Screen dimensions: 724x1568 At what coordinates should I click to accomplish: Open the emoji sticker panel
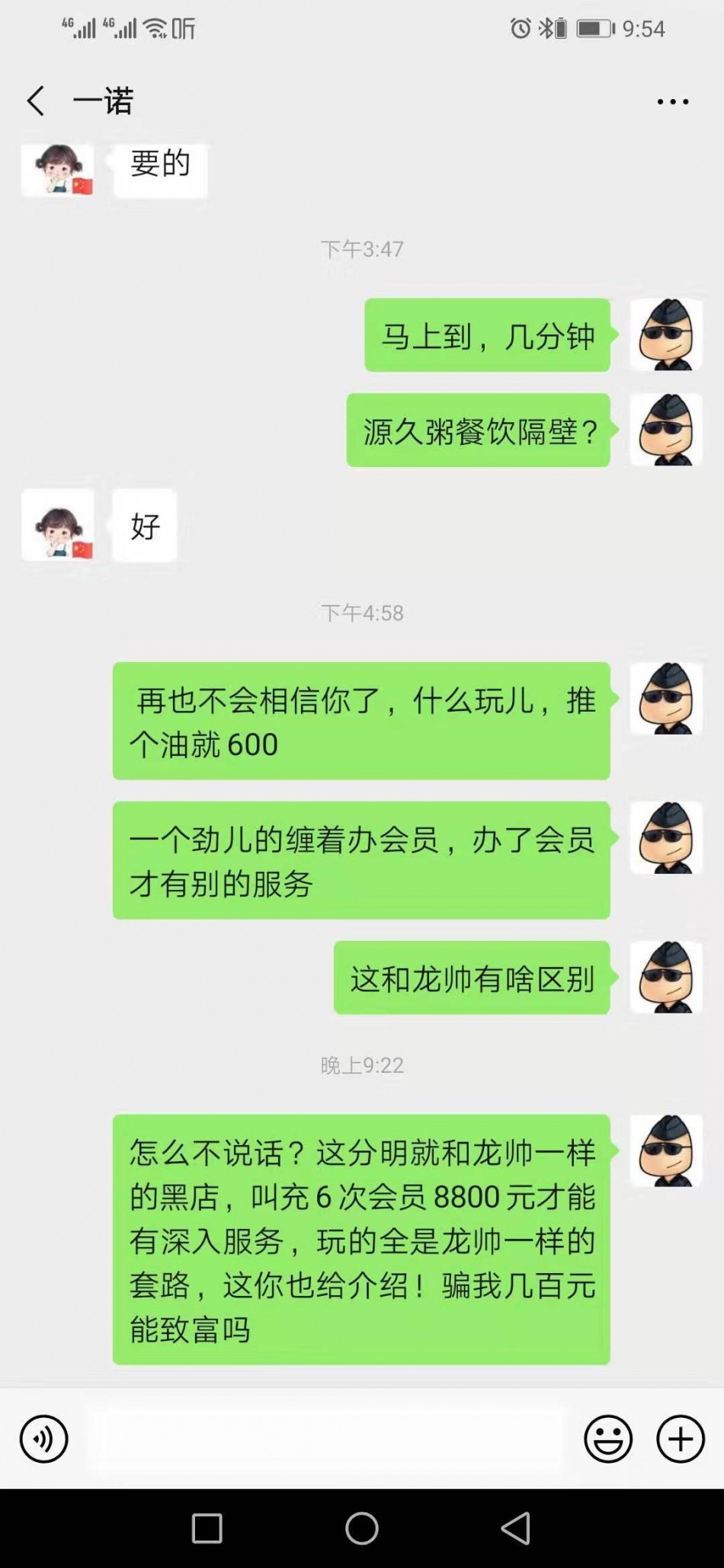pos(607,1439)
